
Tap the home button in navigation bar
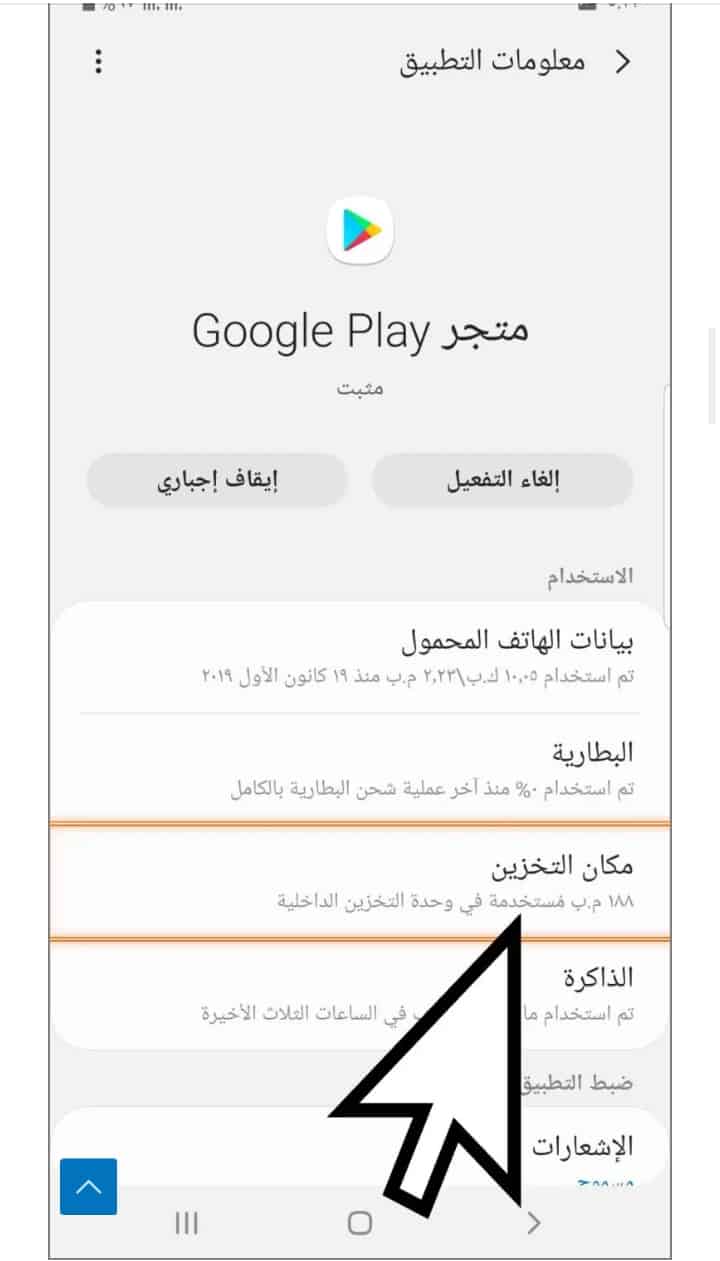pyautogui.click(x=359, y=1222)
